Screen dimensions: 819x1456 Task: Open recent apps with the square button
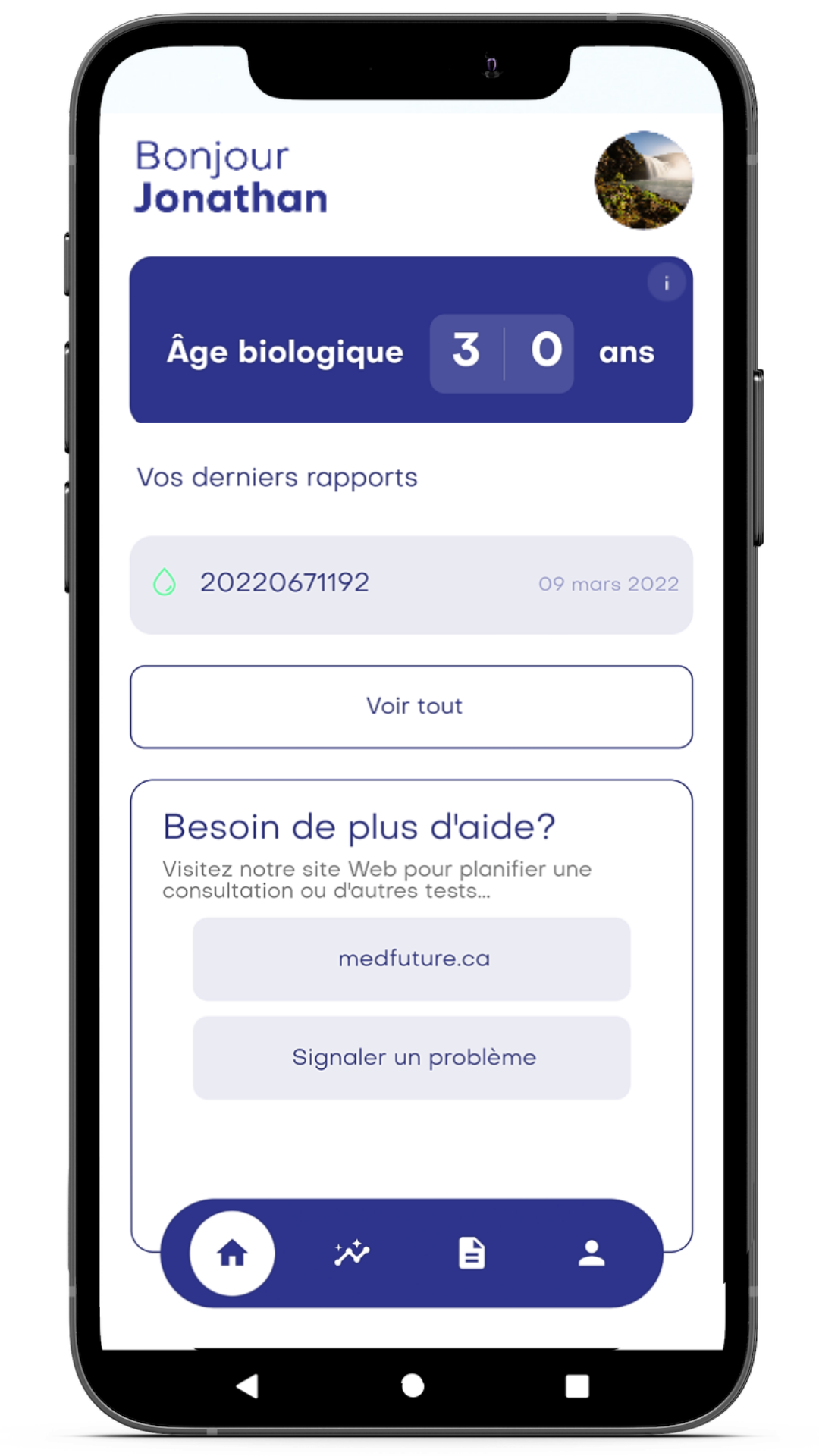(577, 1385)
